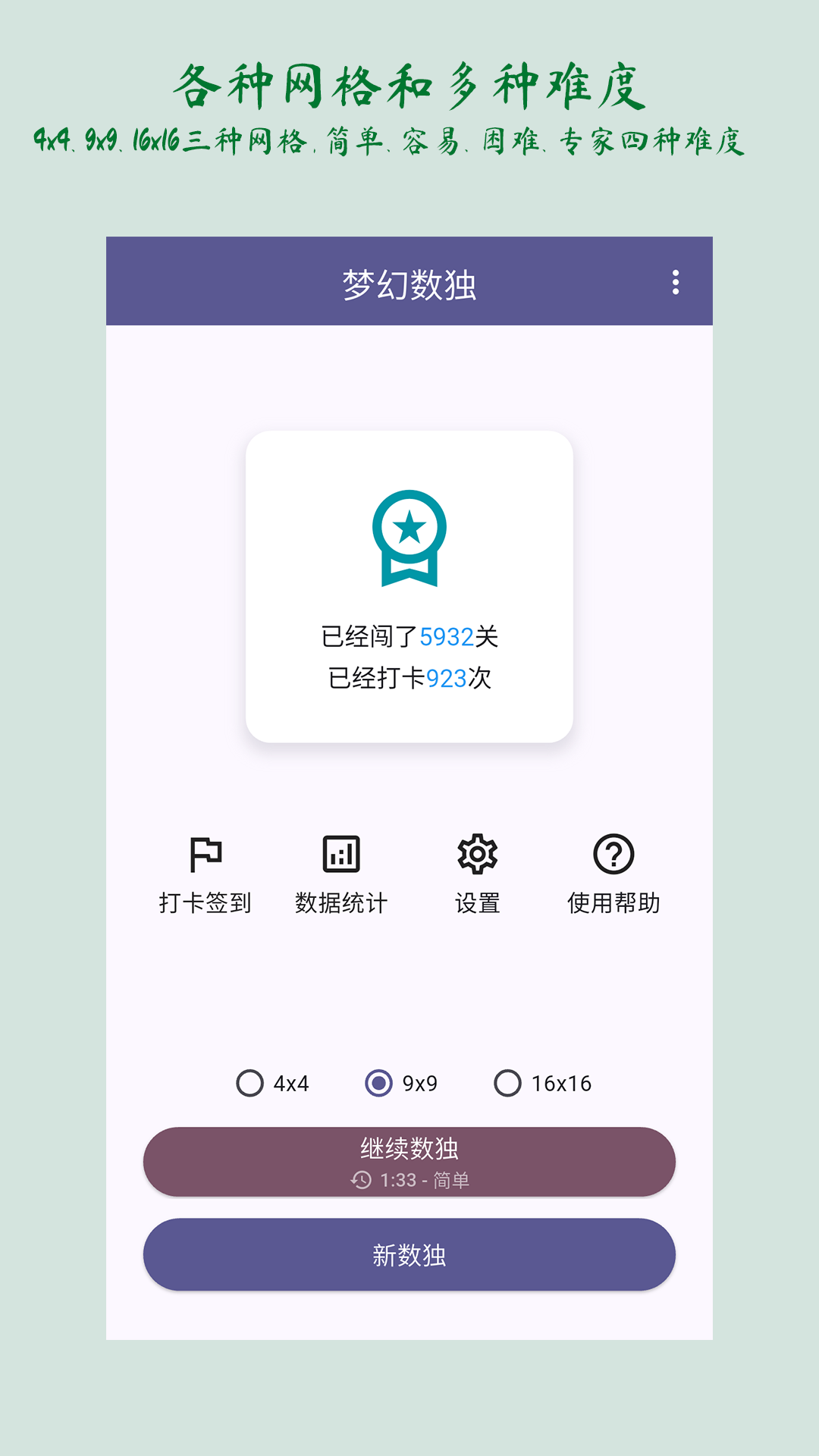Start a puzzle with 新数独 button

click(409, 1255)
